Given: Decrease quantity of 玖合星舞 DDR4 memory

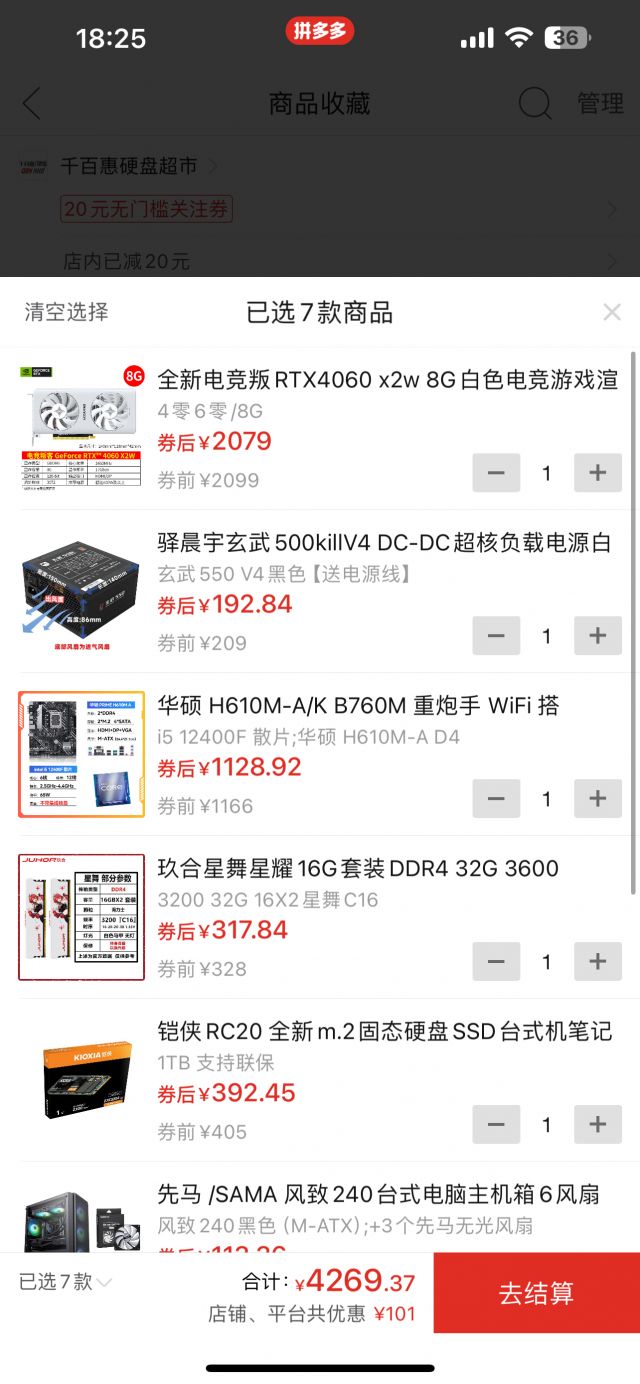Looking at the screenshot, I should [x=496, y=962].
